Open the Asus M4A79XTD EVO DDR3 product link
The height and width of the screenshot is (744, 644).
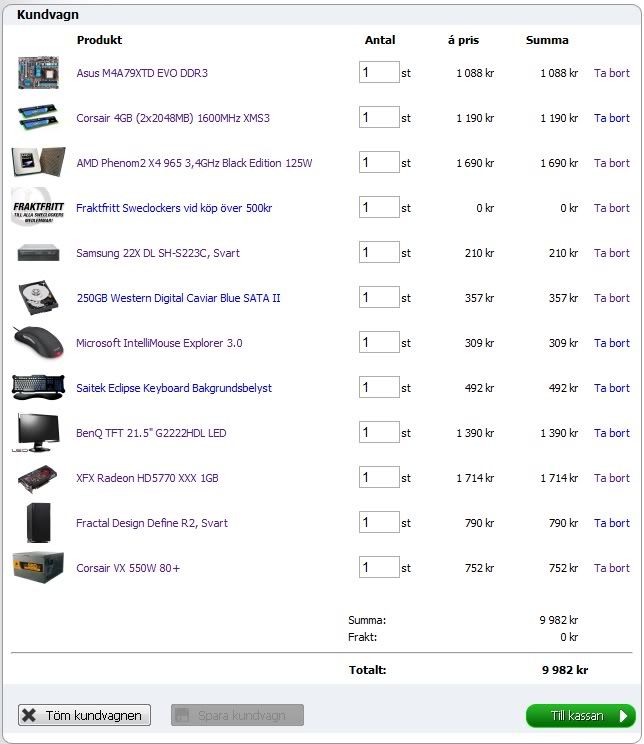pos(142,73)
